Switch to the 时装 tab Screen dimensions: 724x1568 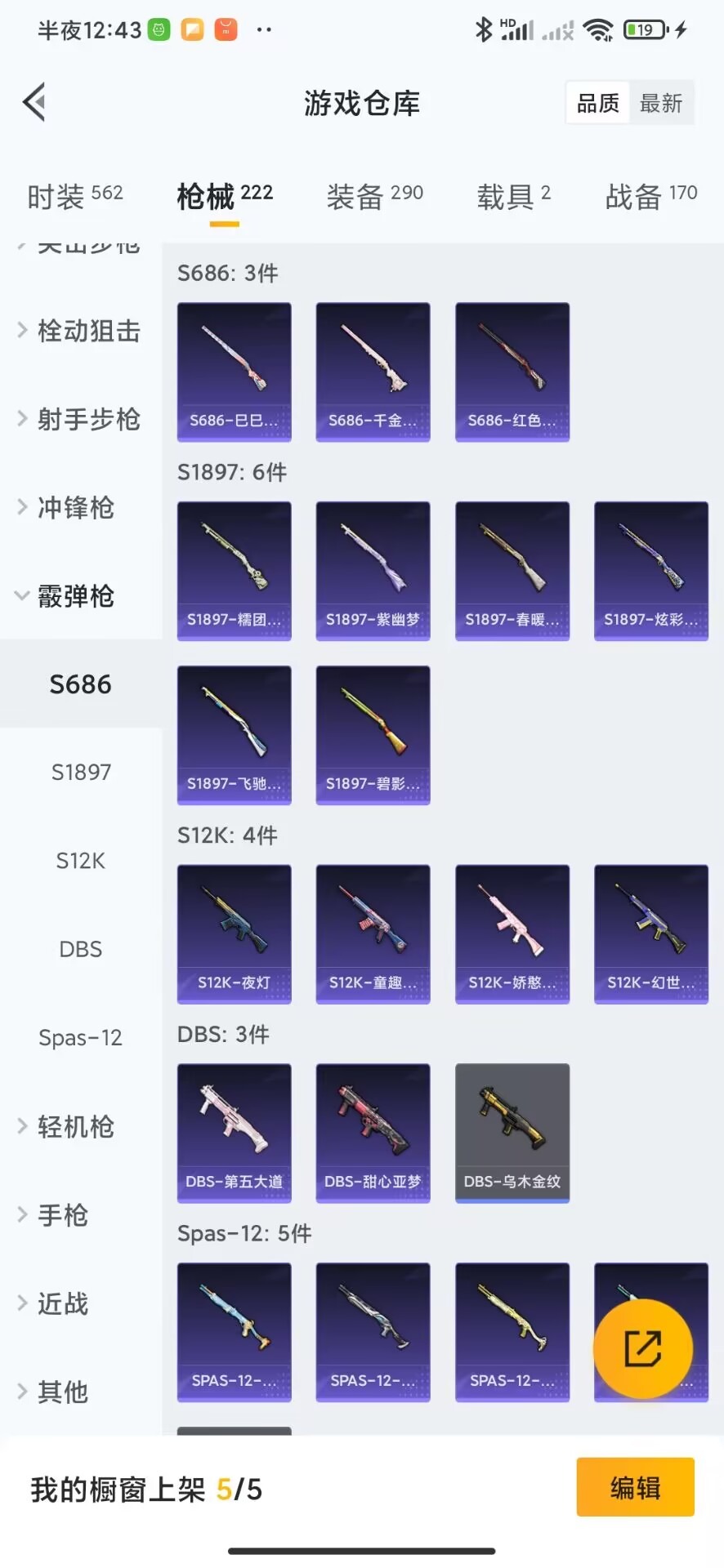(74, 196)
